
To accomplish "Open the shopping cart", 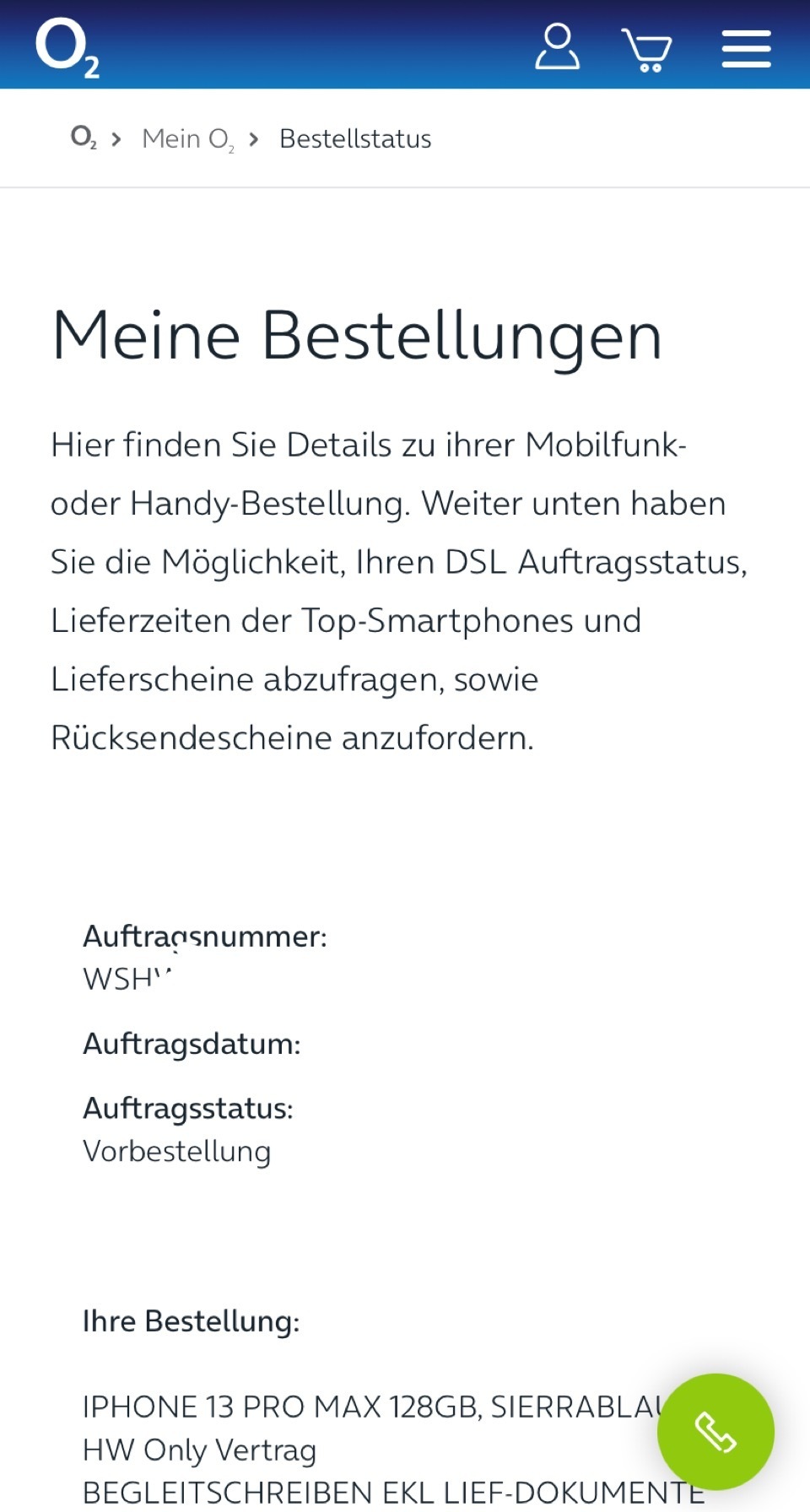I will coord(647,49).
